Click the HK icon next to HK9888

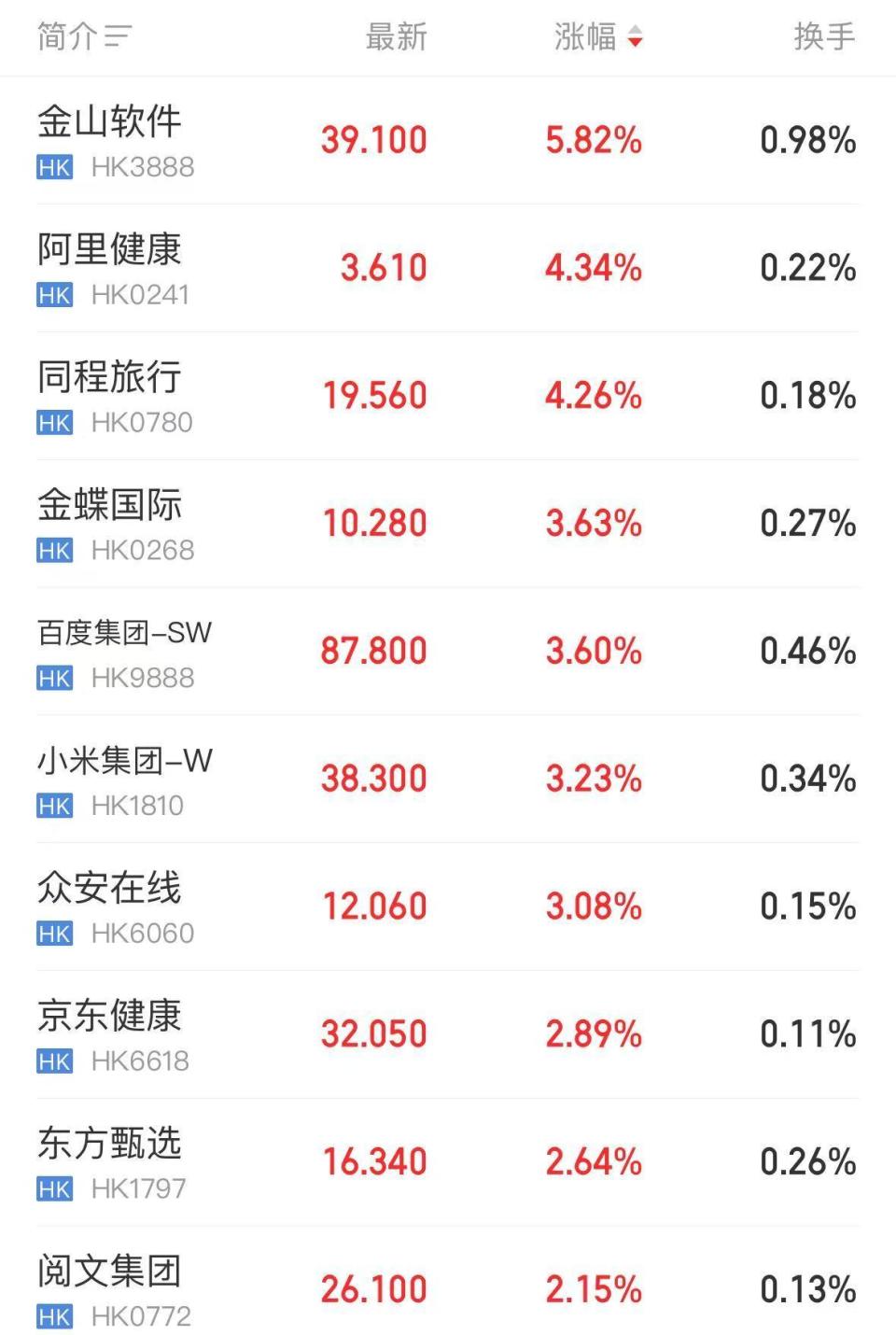(x=54, y=679)
